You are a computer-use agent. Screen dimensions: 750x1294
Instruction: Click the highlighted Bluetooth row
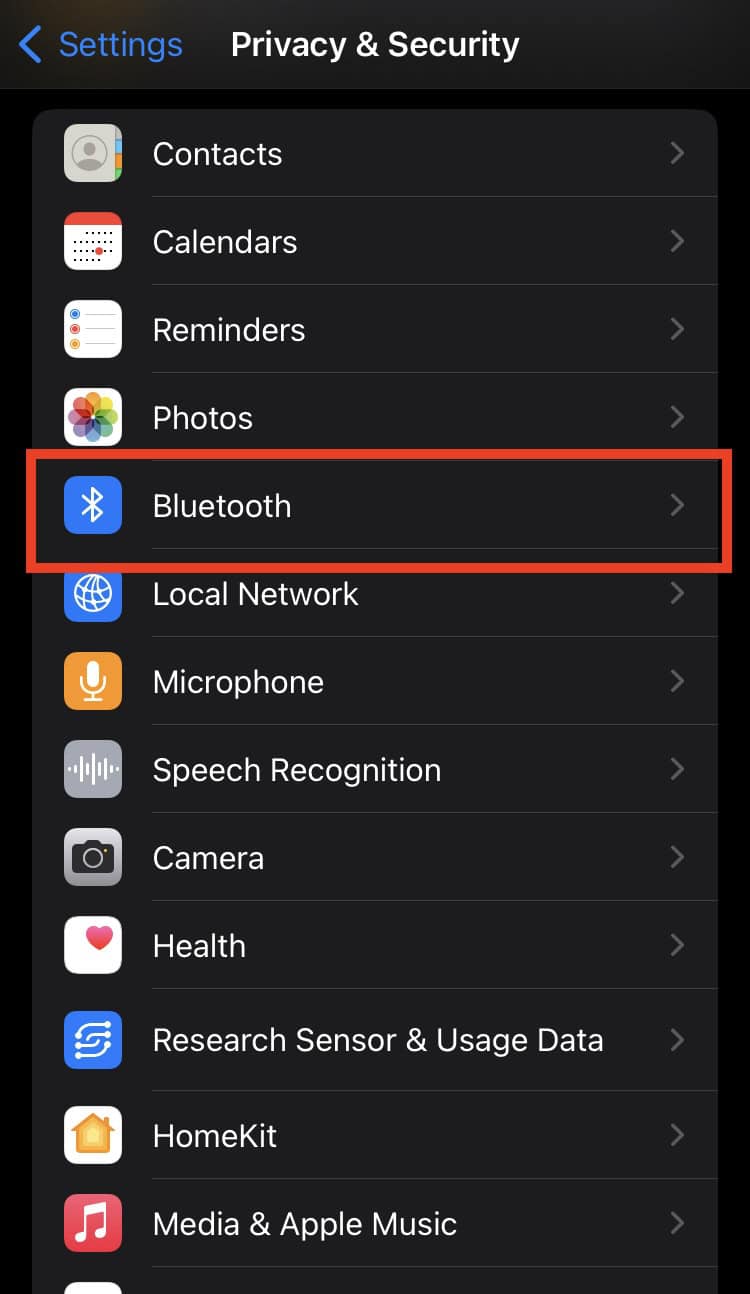375,505
